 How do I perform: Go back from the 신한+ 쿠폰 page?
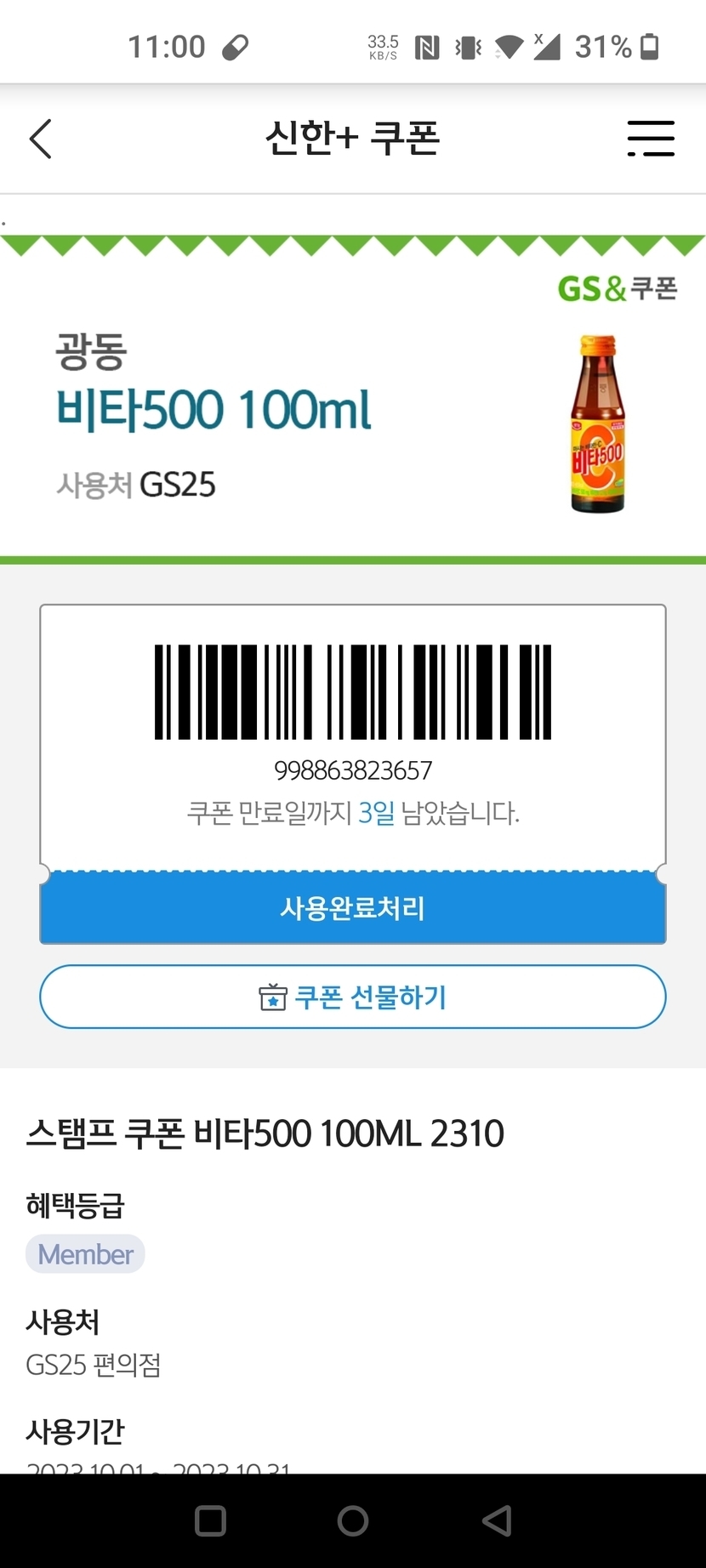point(41,139)
